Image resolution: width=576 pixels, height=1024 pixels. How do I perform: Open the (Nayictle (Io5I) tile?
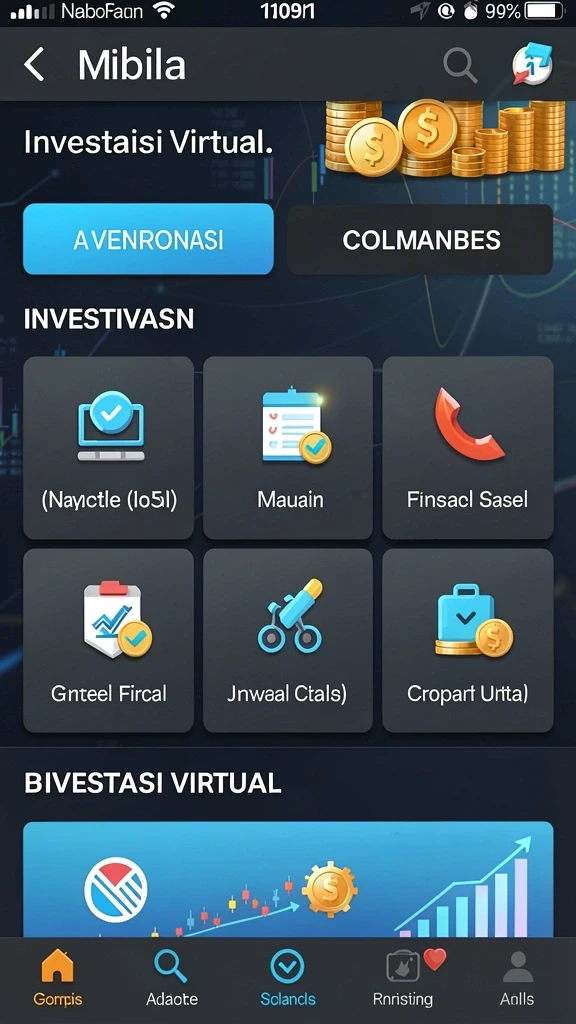point(108,447)
